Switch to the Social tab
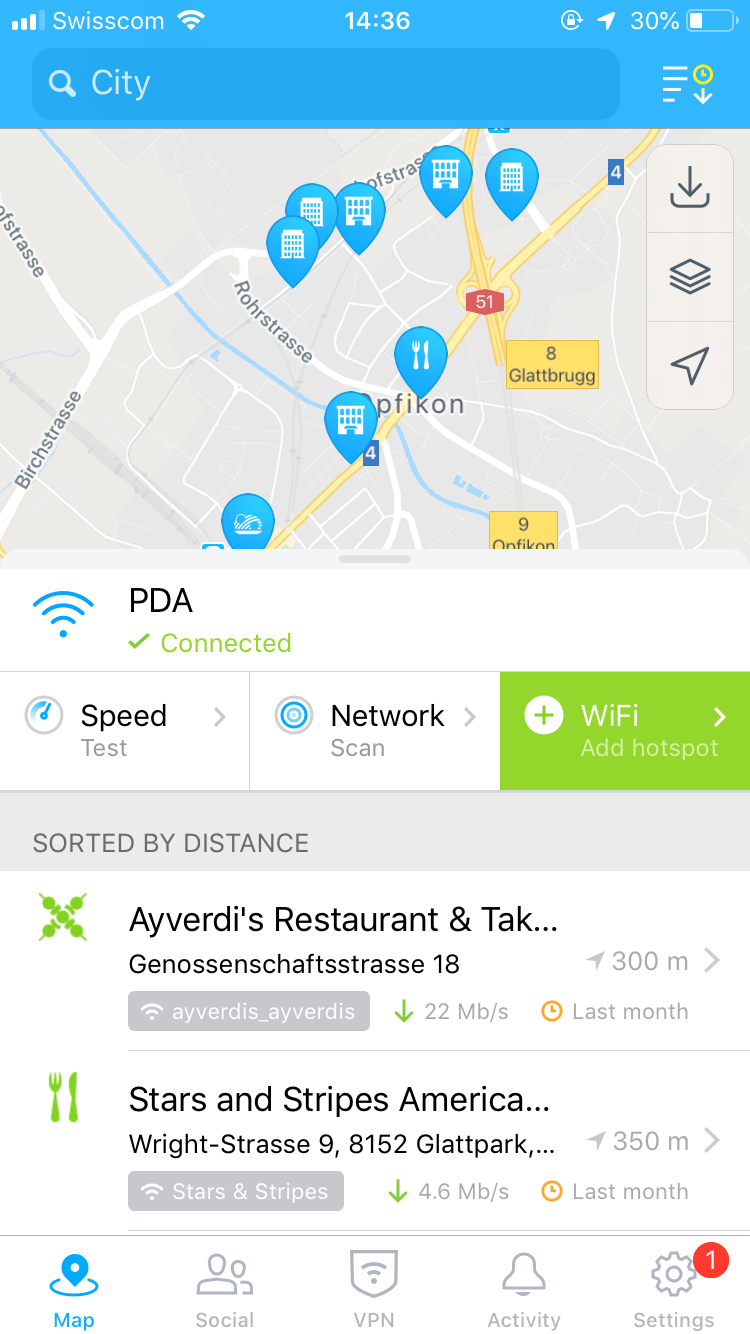 coord(224,1290)
